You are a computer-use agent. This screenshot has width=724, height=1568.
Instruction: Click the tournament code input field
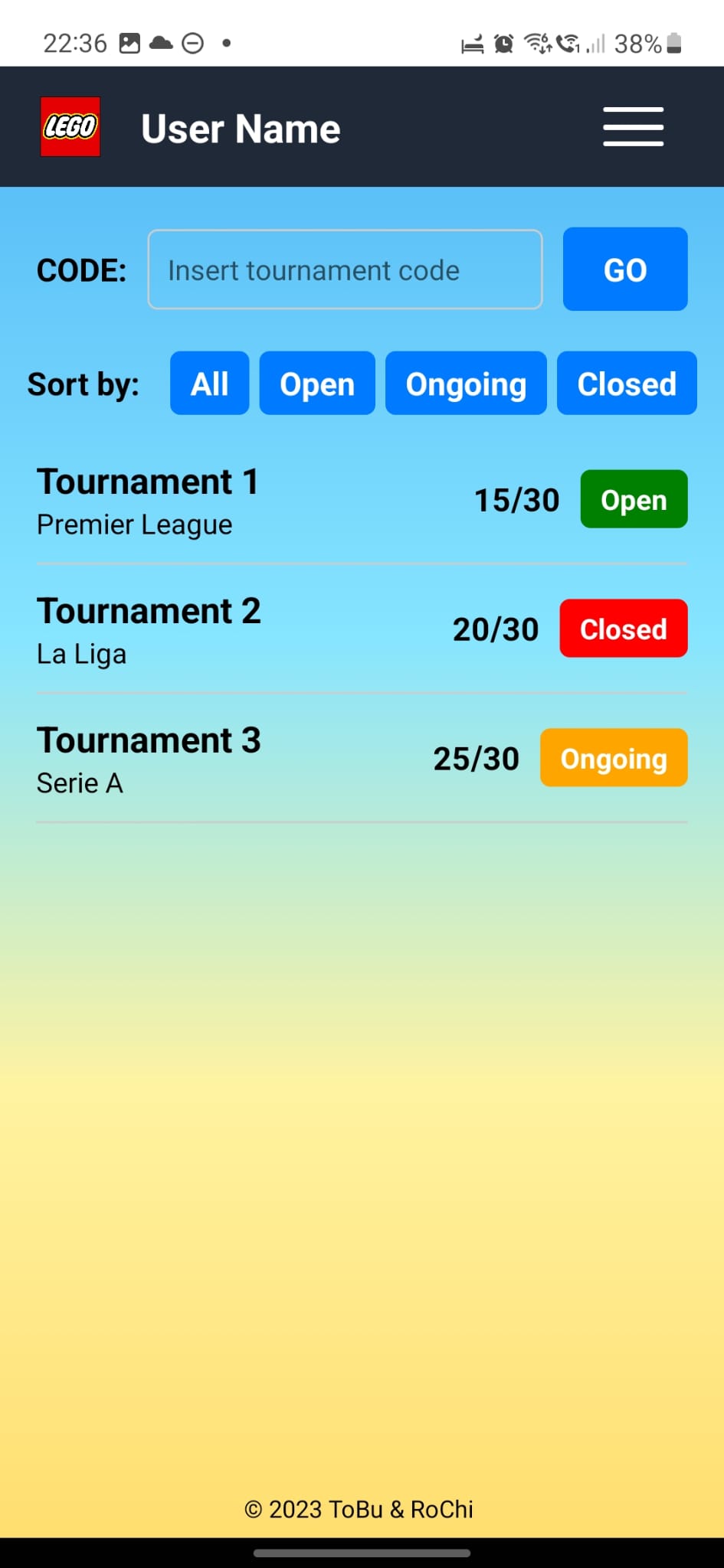tap(344, 269)
